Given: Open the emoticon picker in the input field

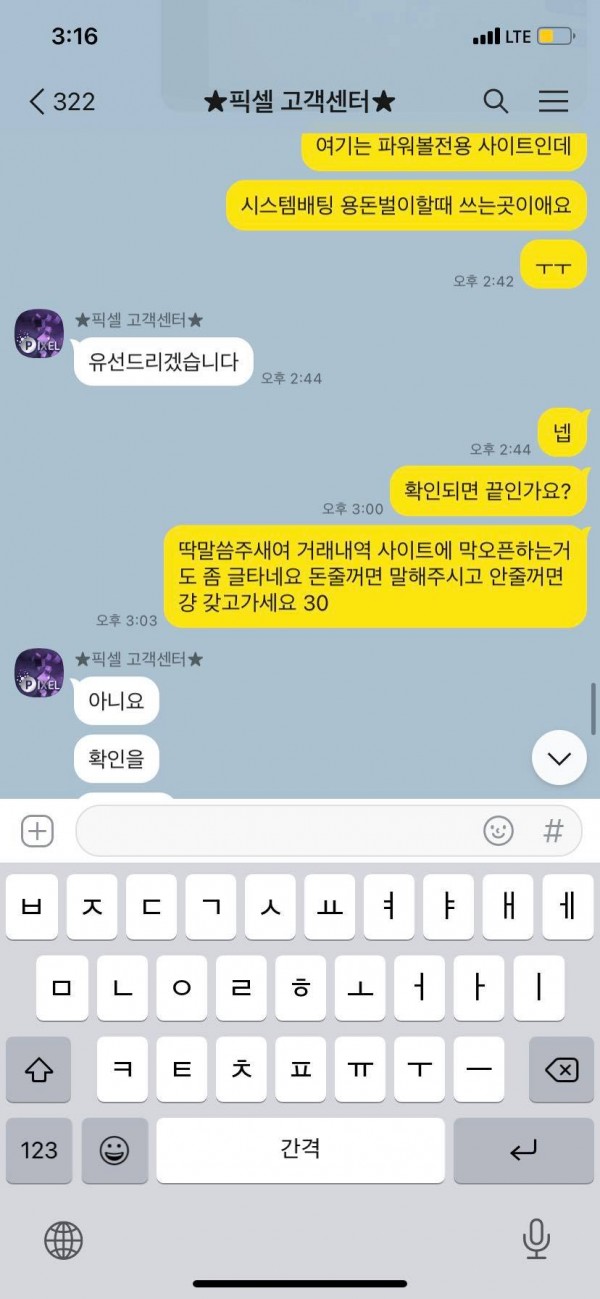Looking at the screenshot, I should tap(498, 830).
